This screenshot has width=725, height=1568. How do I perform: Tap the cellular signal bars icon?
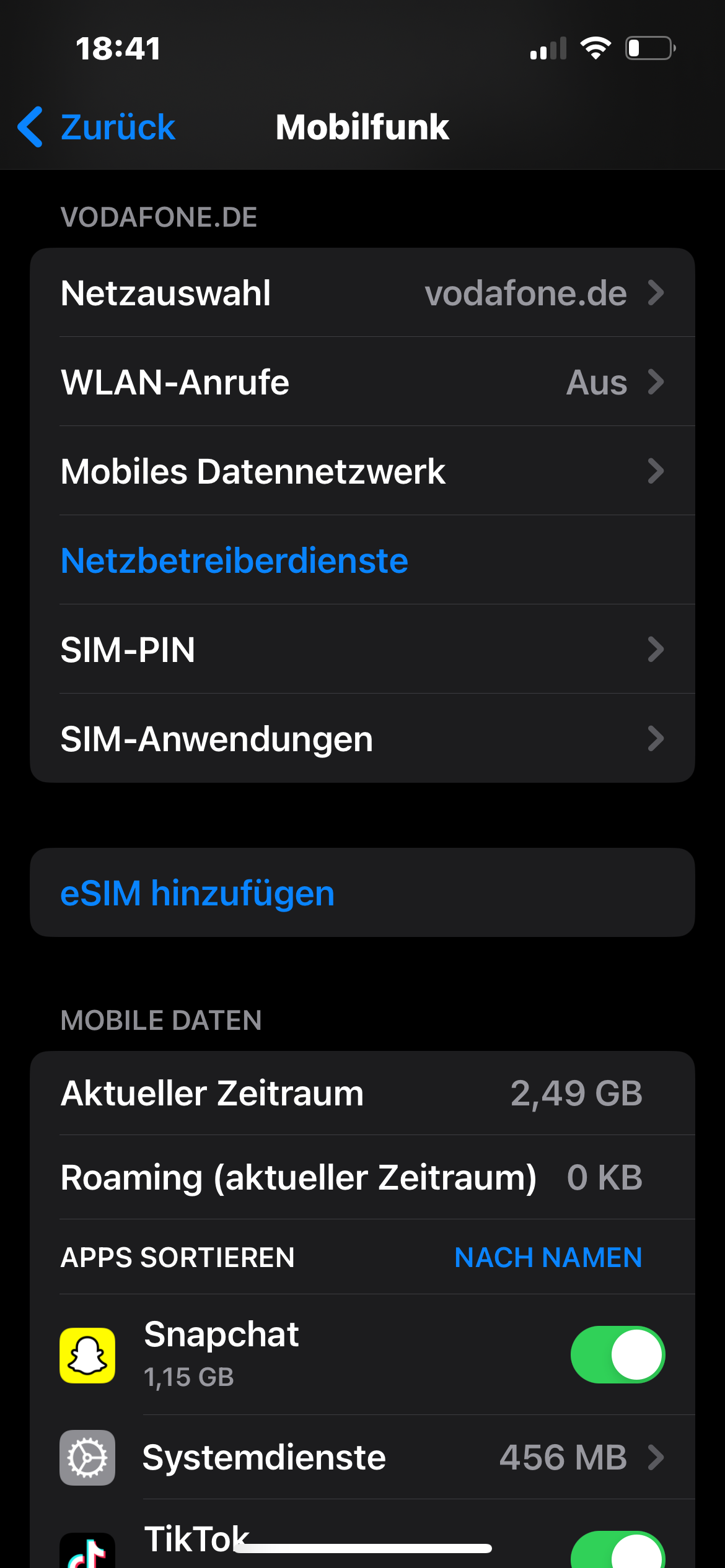(548, 48)
